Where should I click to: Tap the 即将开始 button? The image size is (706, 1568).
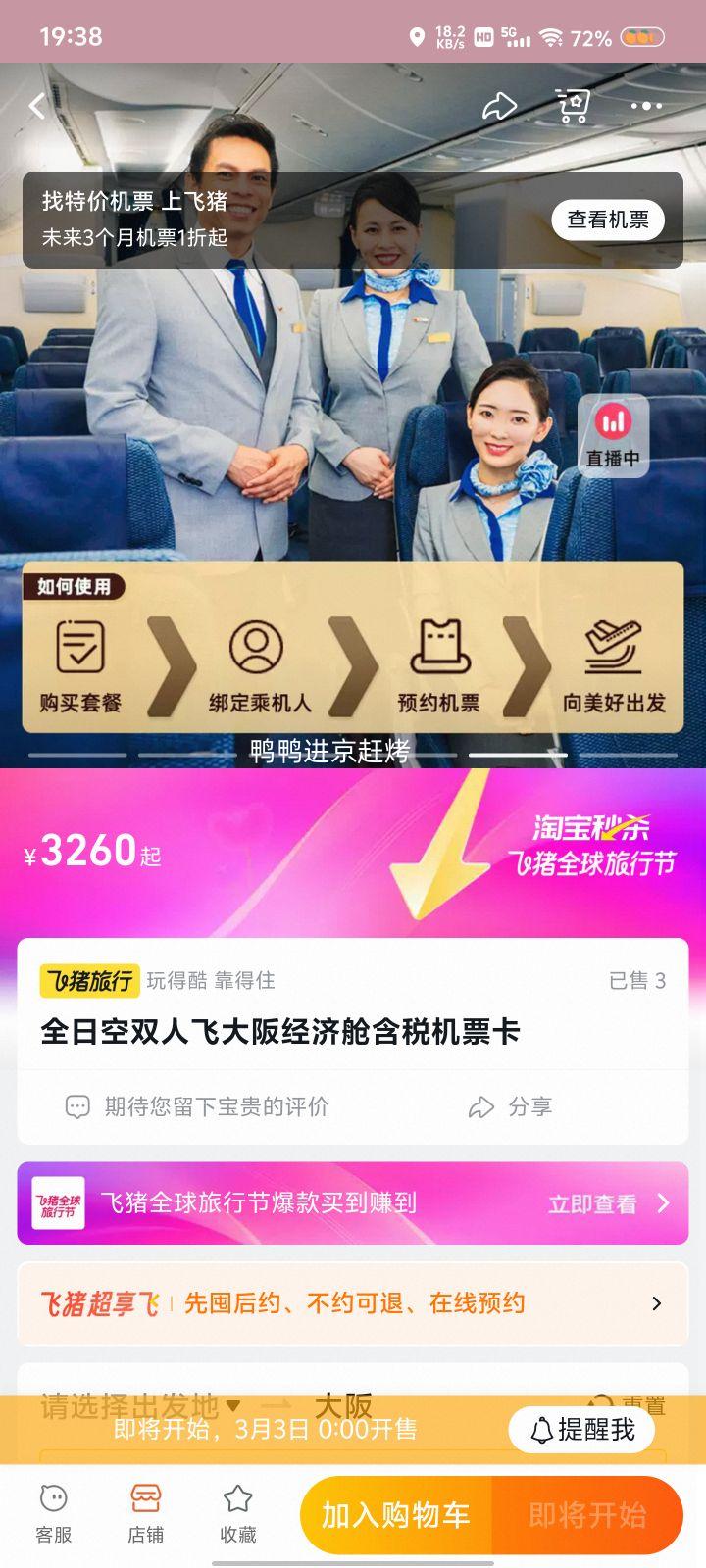pos(586,1515)
